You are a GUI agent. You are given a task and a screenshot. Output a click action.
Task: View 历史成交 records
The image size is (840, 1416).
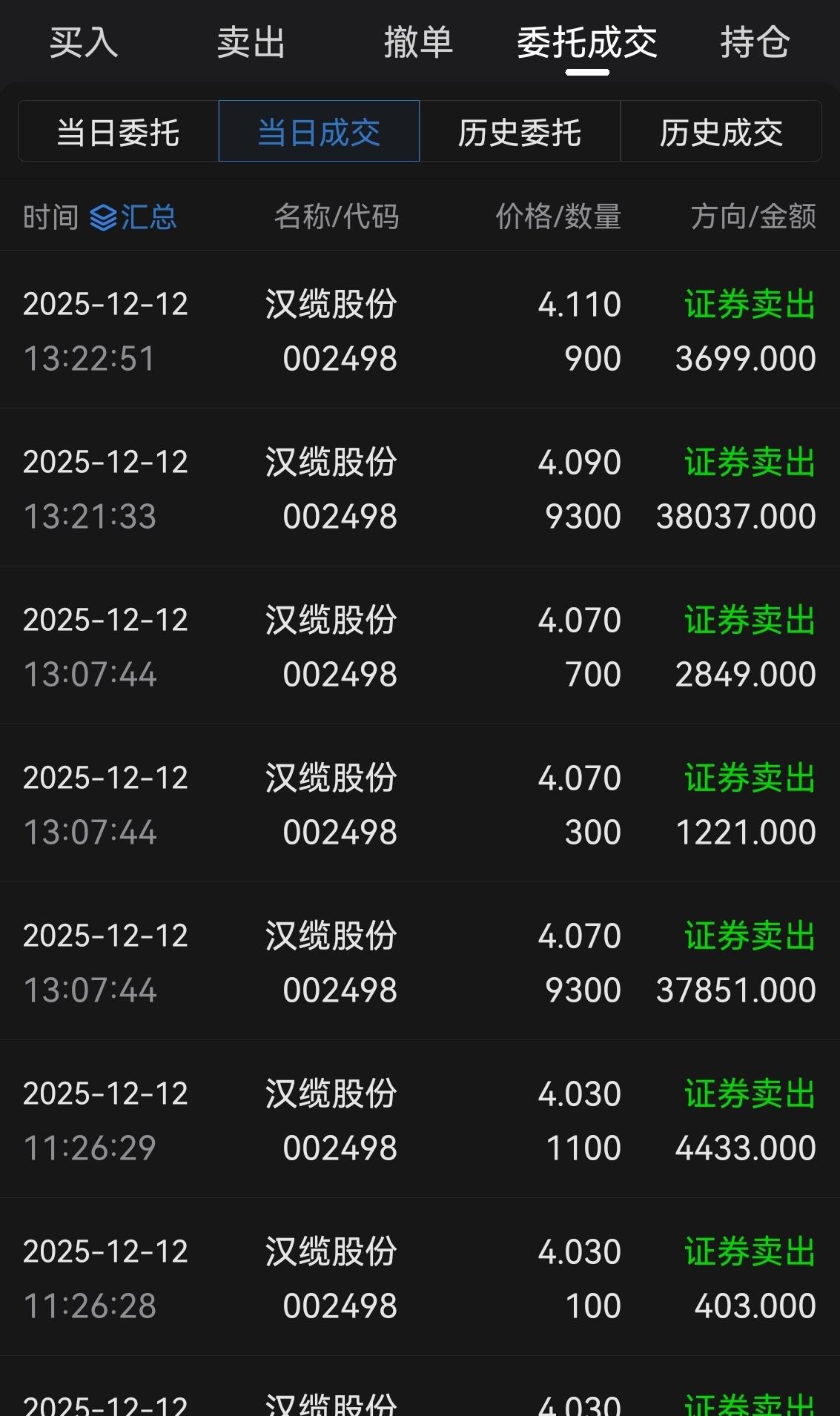pos(721,131)
